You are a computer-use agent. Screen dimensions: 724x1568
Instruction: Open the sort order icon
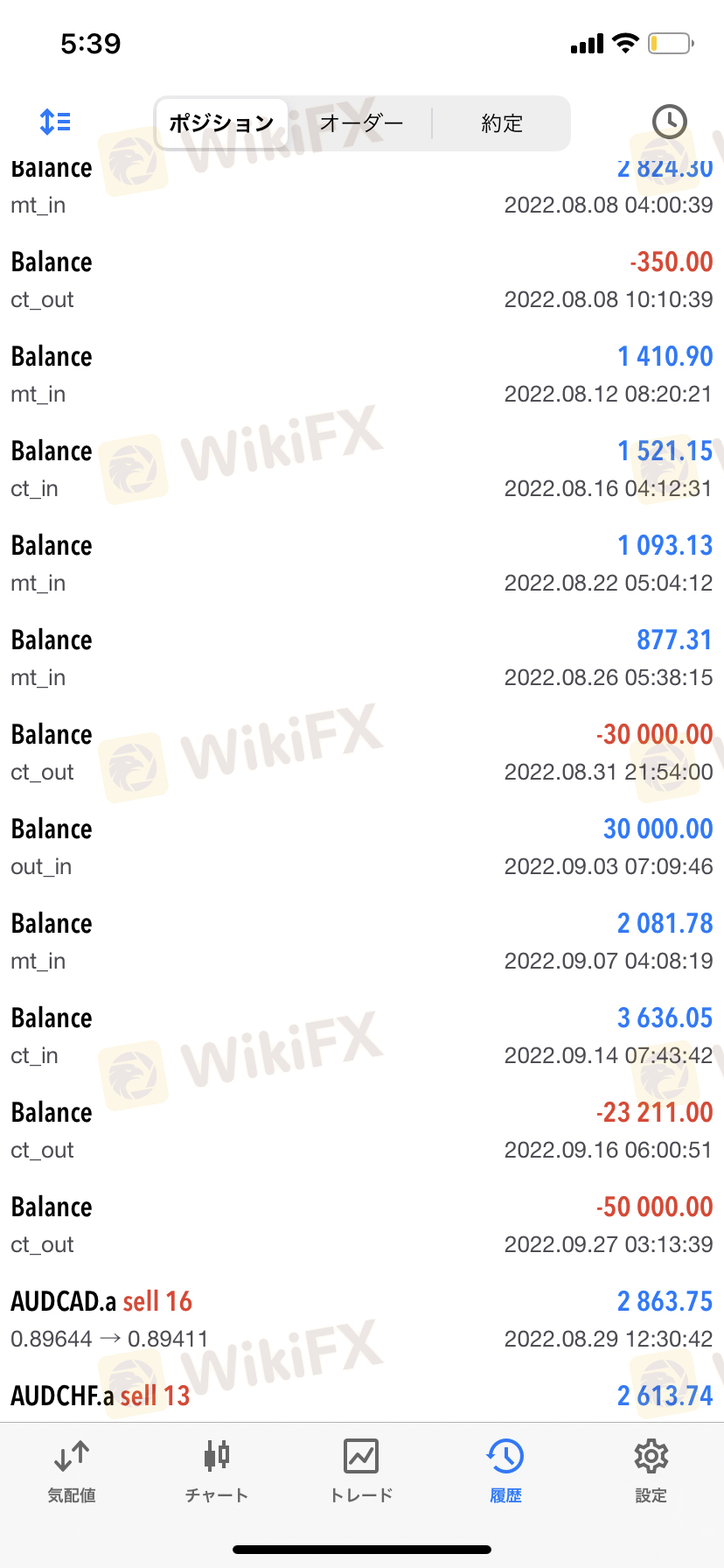[x=55, y=122]
